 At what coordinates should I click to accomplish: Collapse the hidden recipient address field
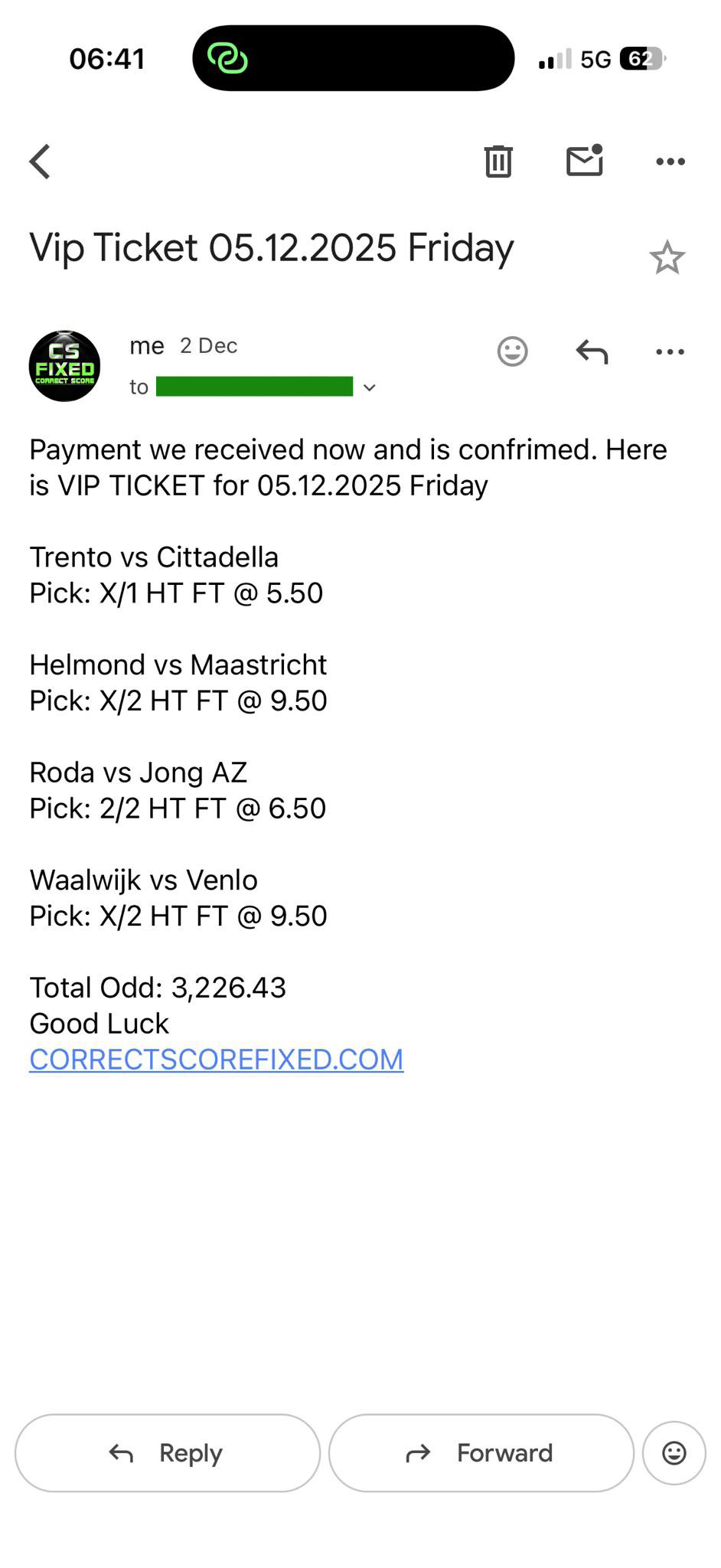coord(370,387)
